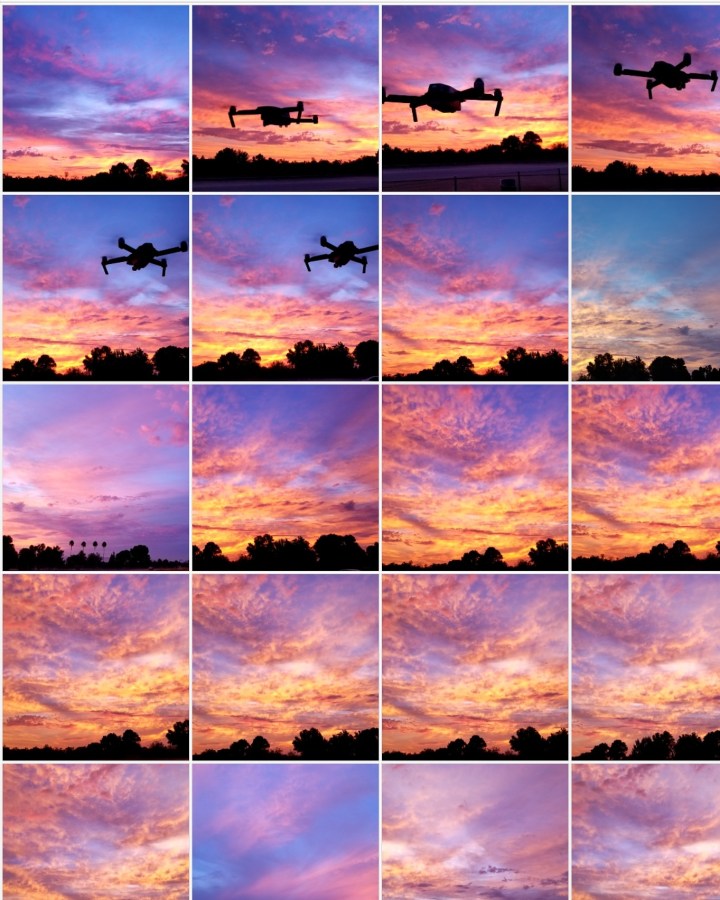Open the first sunset photo without a drone
The height and width of the screenshot is (900, 720).
point(95,98)
